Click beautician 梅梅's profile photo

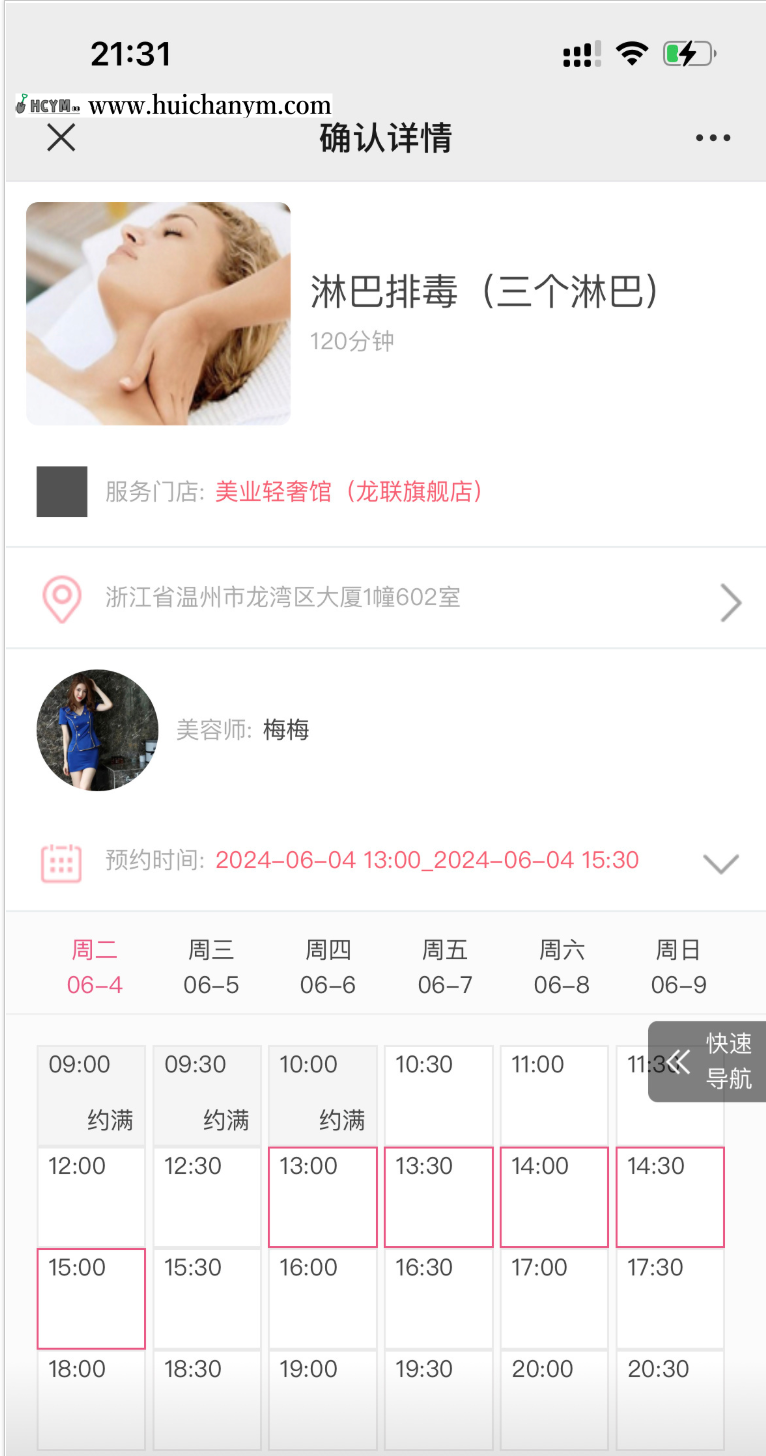[x=96, y=729]
